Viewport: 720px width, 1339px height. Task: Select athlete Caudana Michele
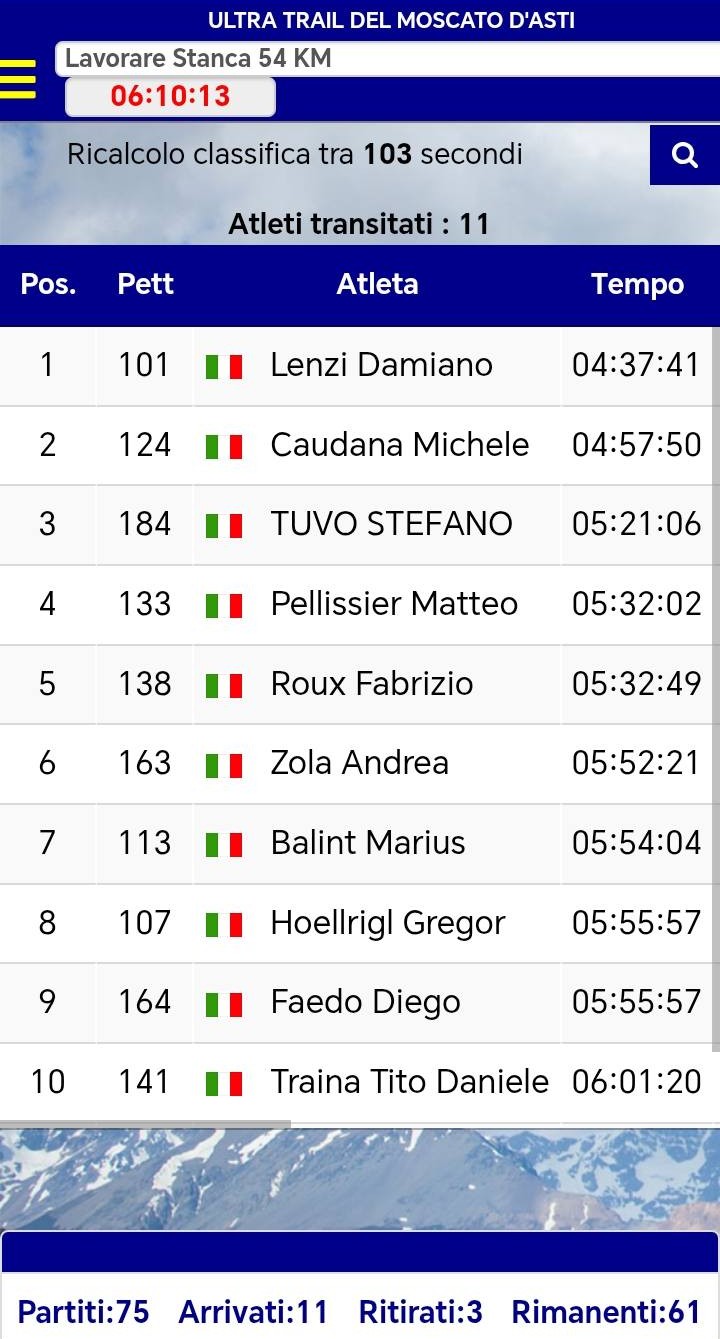[x=399, y=445]
